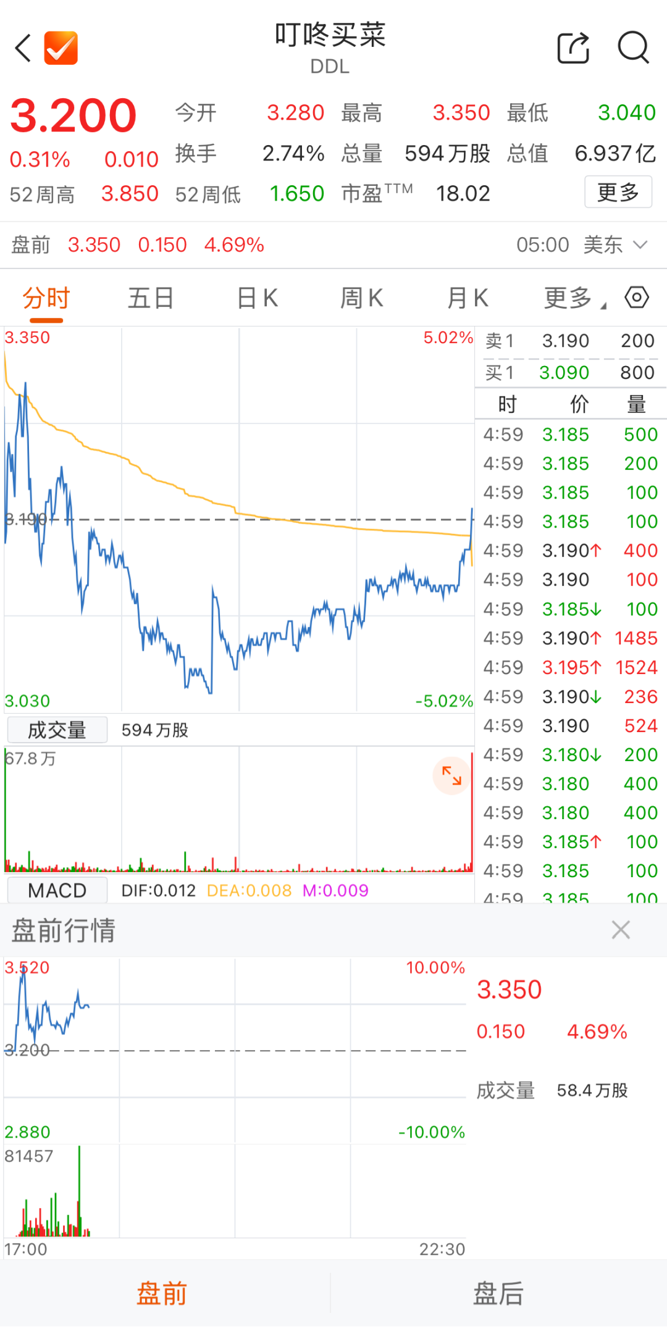This screenshot has height=1342, width=667.
Task: Switch to the 分时 chart tab
Action: tap(46, 298)
